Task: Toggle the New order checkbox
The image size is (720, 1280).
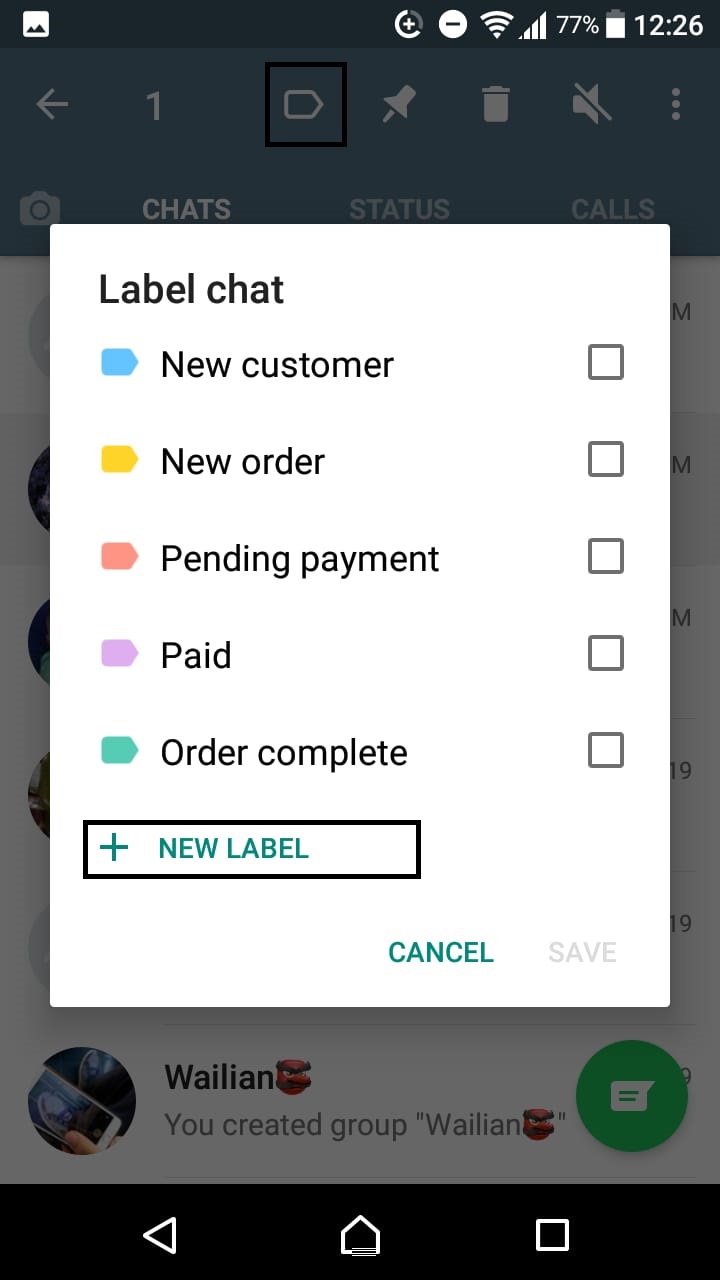Action: 605,459
